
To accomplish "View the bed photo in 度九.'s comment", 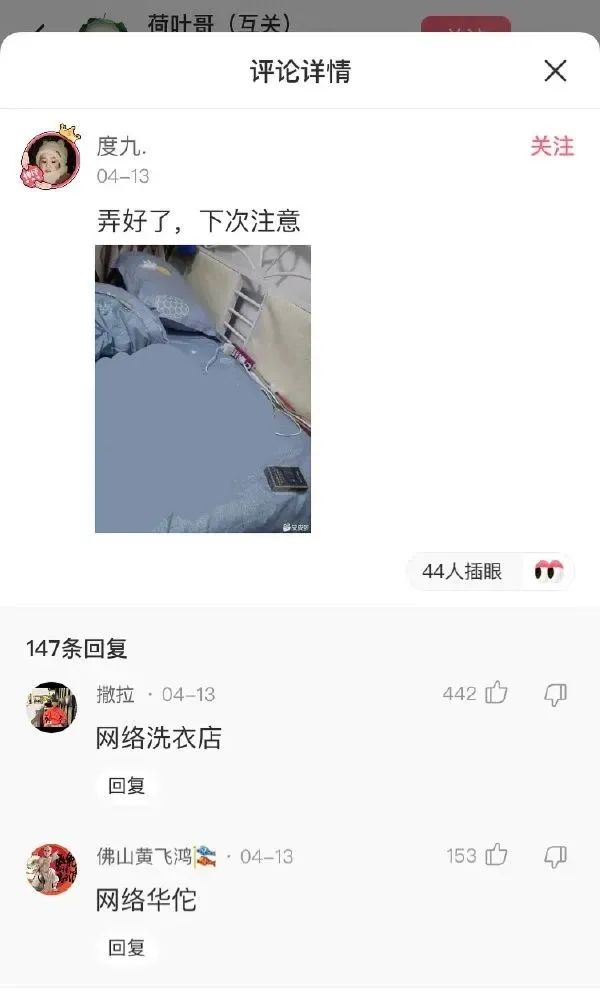I will [x=203, y=388].
